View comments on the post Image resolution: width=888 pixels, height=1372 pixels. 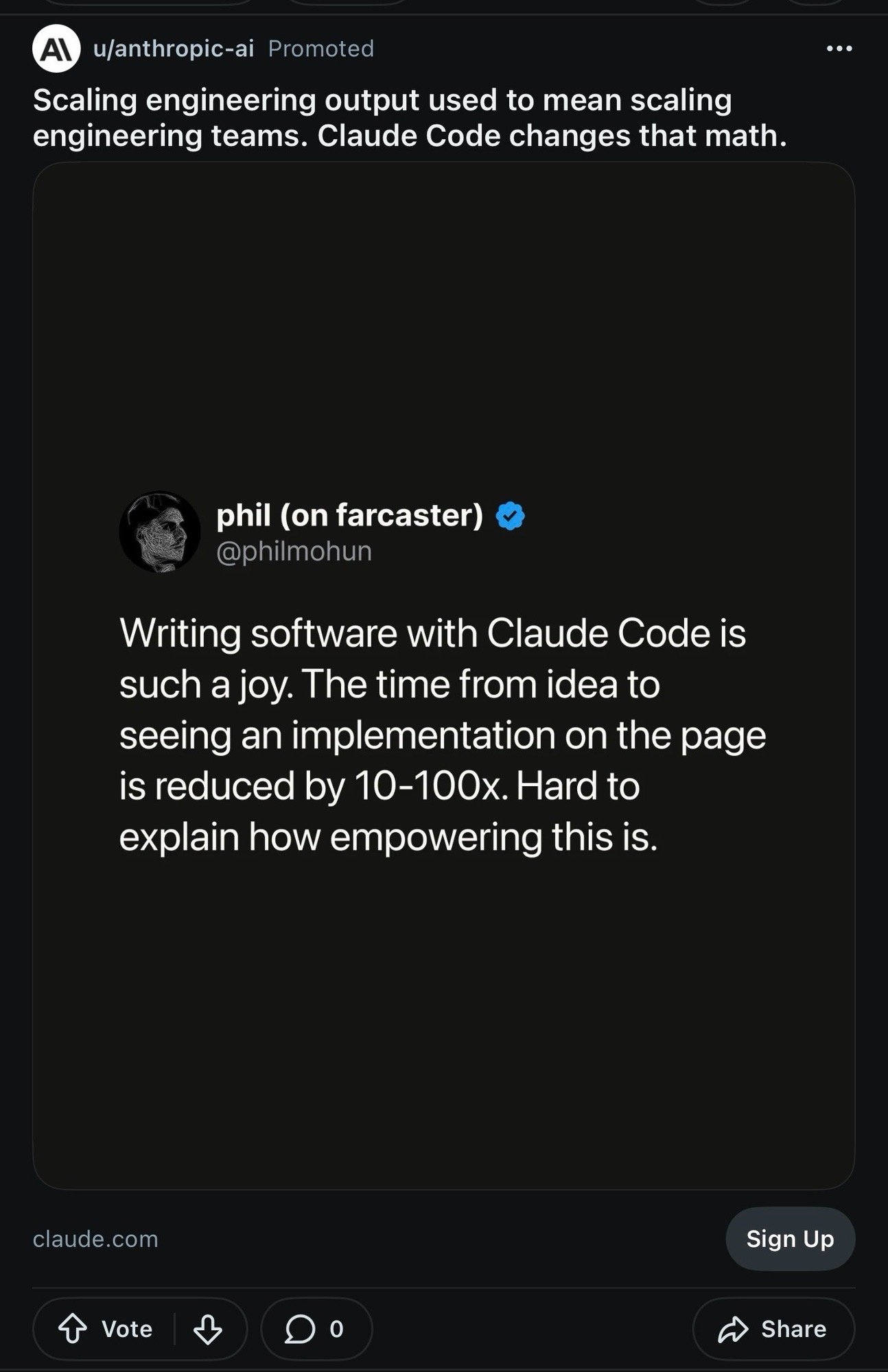pyautogui.click(x=316, y=1329)
